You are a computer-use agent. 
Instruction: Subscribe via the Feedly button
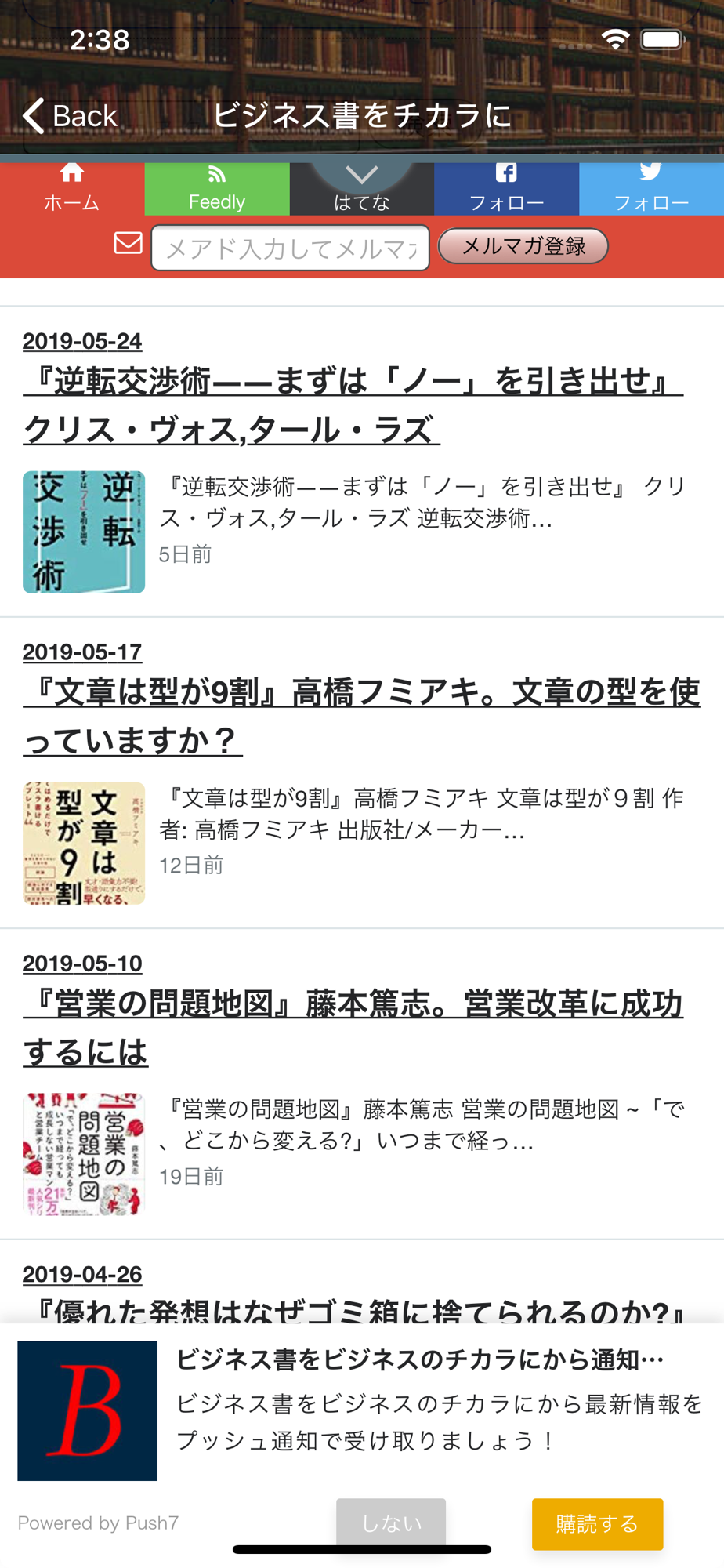pos(217,189)
